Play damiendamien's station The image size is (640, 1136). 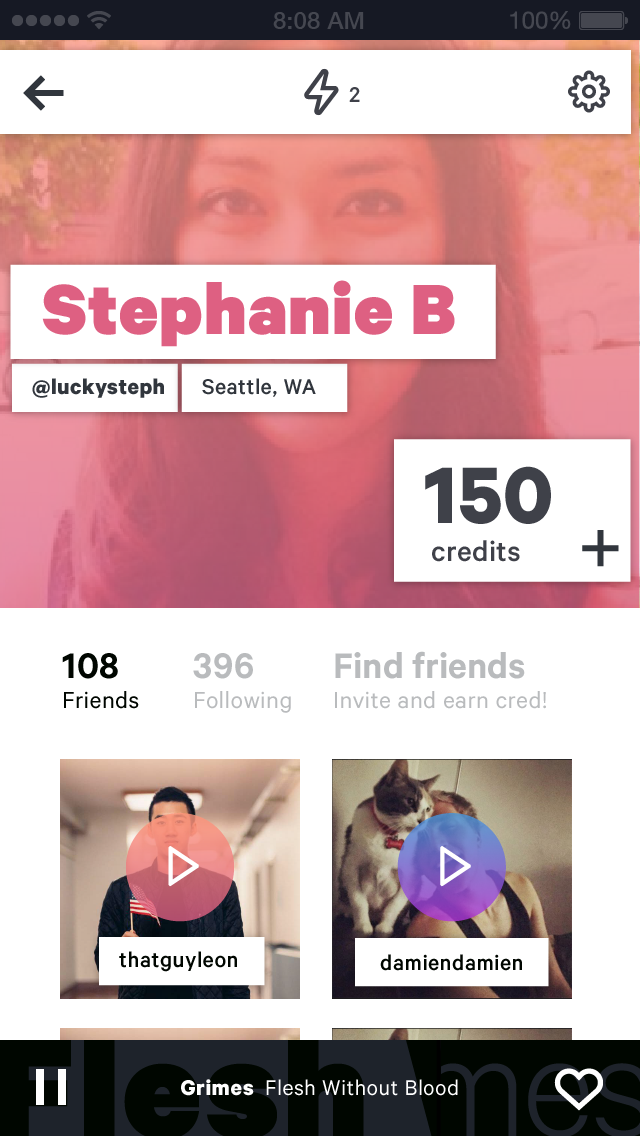(x=452, y=867)
